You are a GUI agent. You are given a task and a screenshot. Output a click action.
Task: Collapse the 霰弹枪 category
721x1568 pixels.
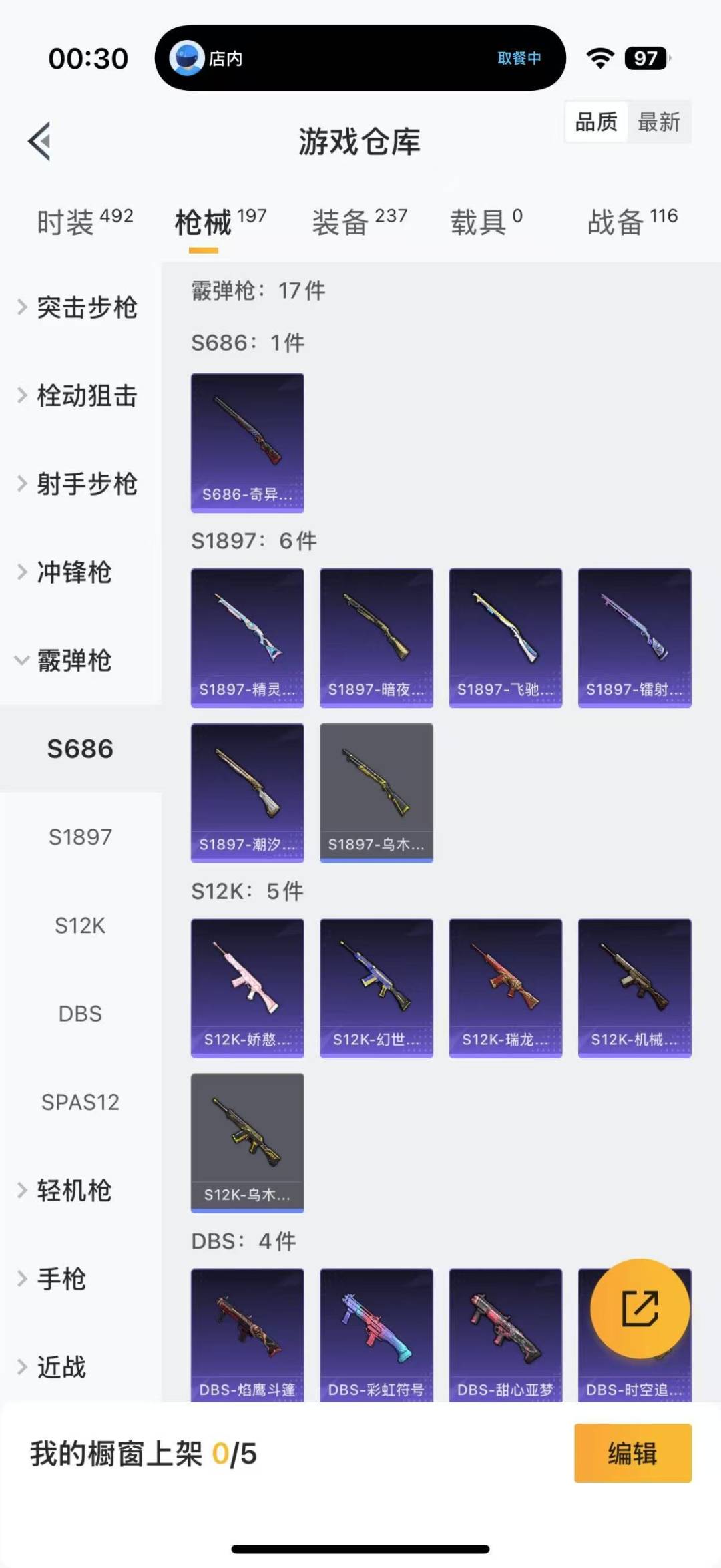[67, 660]
